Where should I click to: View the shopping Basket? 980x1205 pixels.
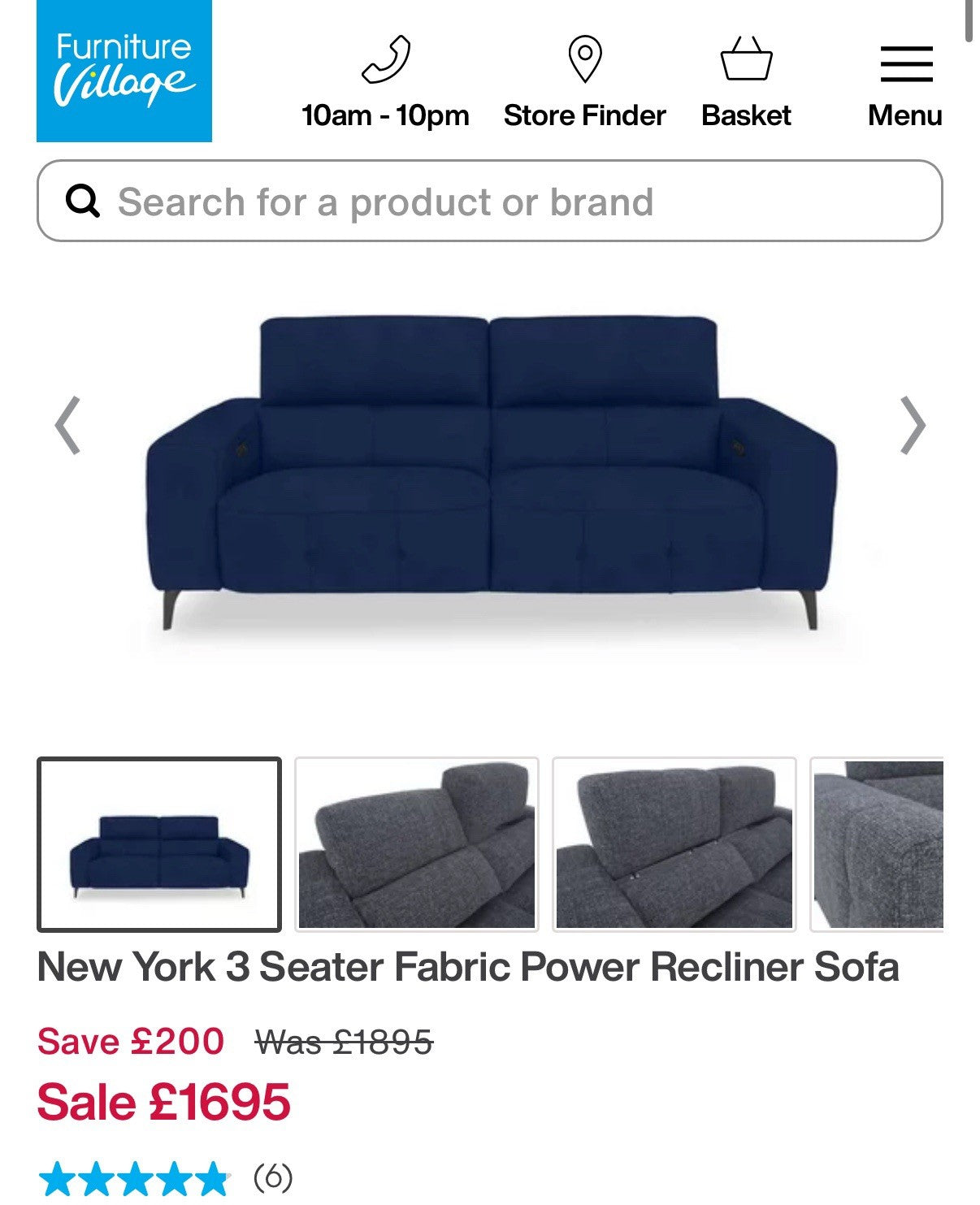pos(746,83)
